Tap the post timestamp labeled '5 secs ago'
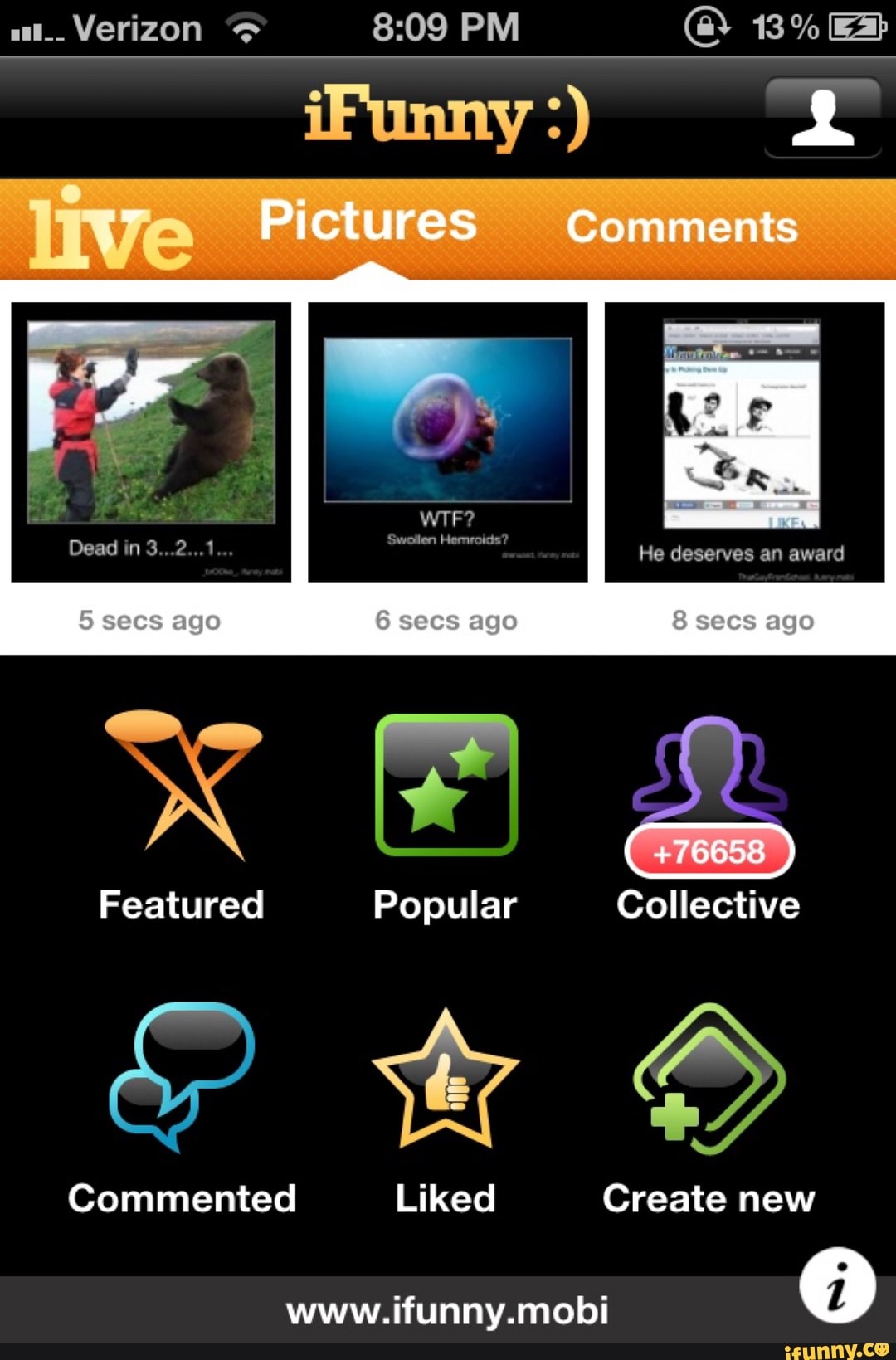Image resolution: width=896 pixels, height=1360 pixels. pyautogui.click(x=149, y=621)
